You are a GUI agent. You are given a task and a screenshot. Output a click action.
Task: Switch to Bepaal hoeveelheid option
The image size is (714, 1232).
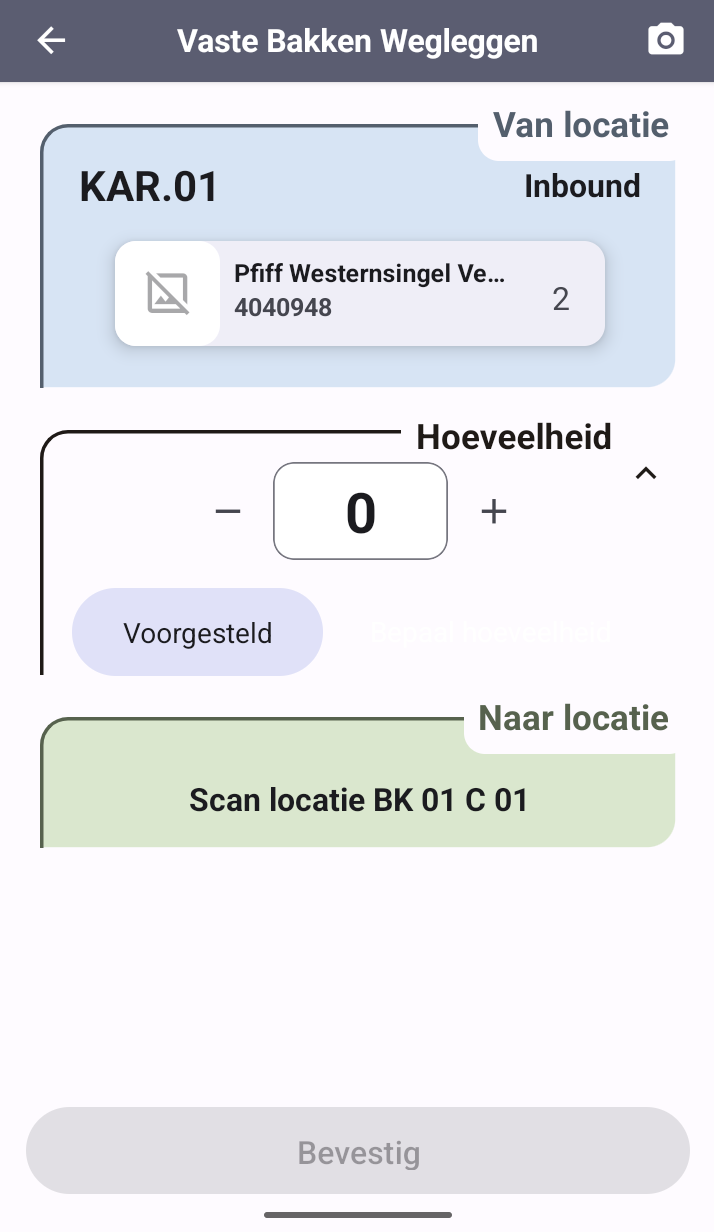pos(490,633)
